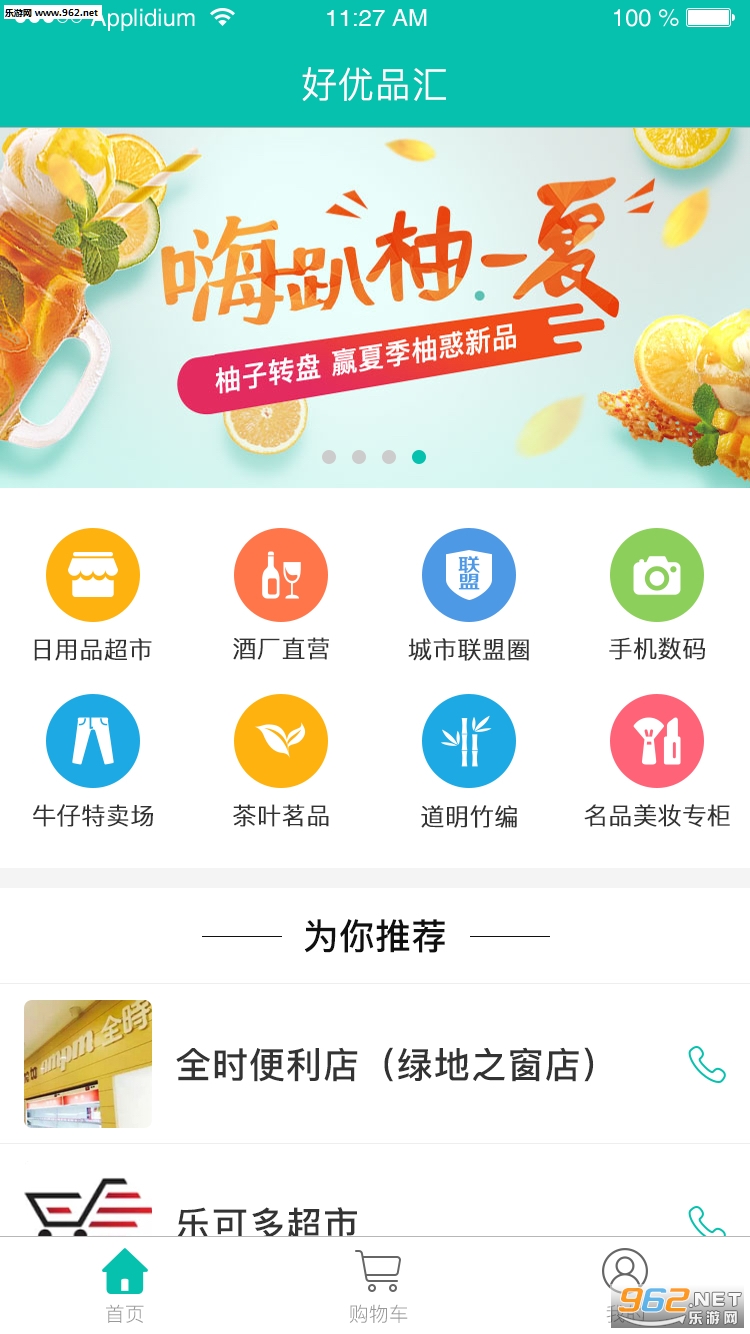
Task: Select the first banner page dot
Action: (x=329, y=457)
